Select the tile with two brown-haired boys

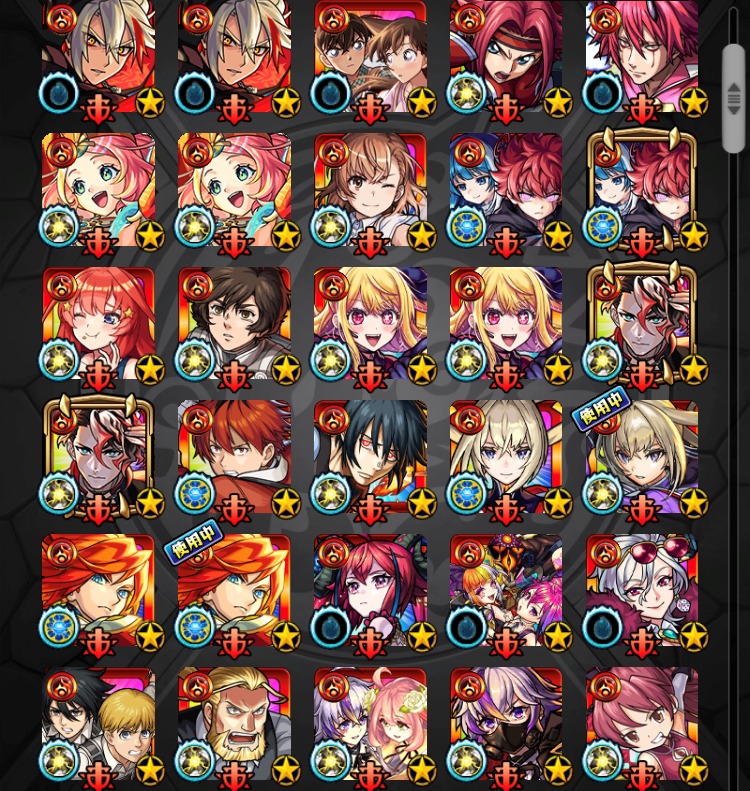pyautogui.click(x=370, y=58)
